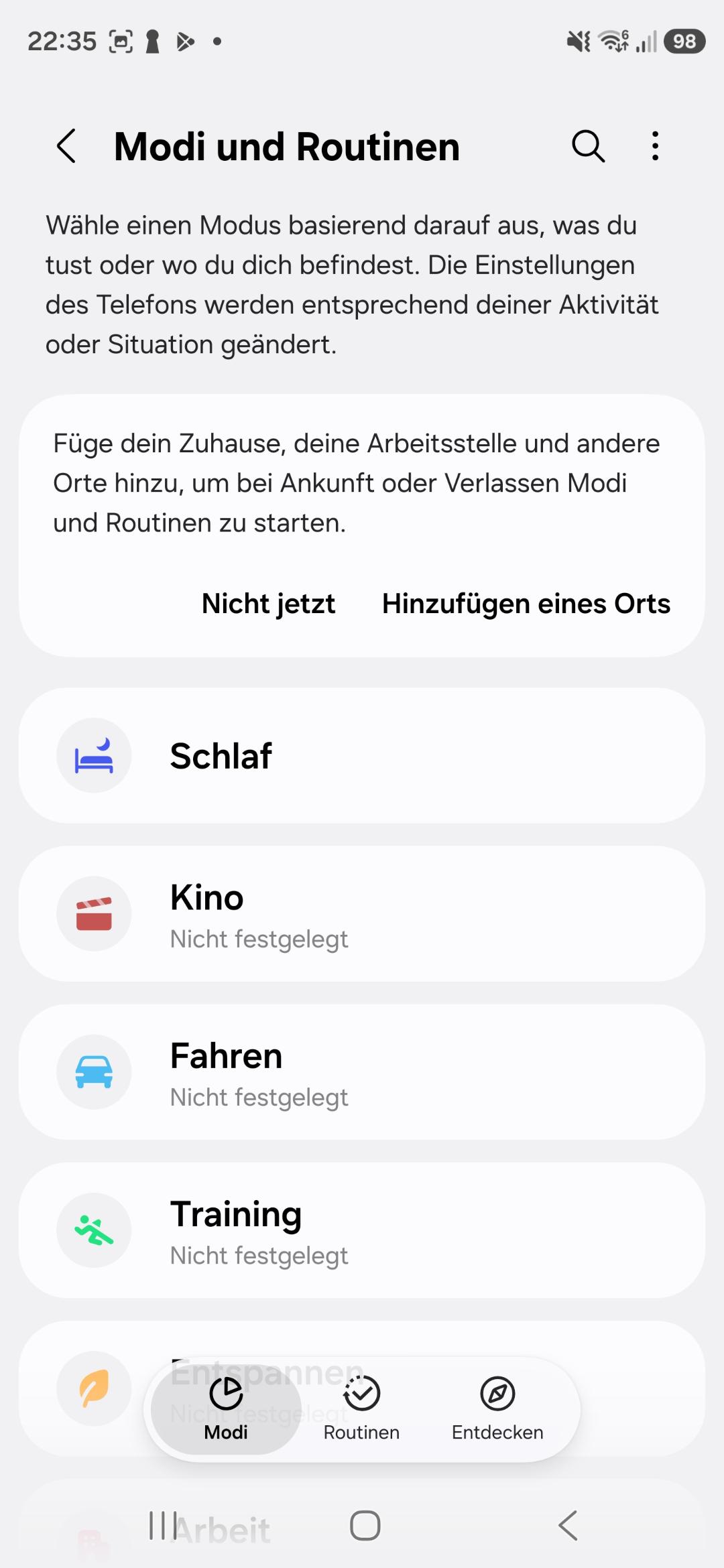Choose the Training mode

(362, 1230)
